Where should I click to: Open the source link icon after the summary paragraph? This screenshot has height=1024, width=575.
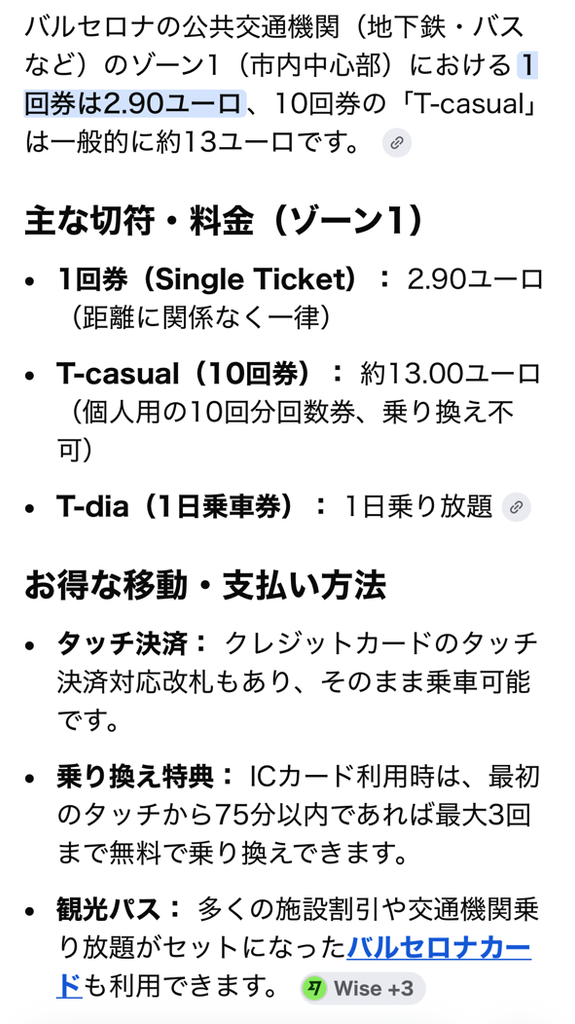(x=397, y=143)
